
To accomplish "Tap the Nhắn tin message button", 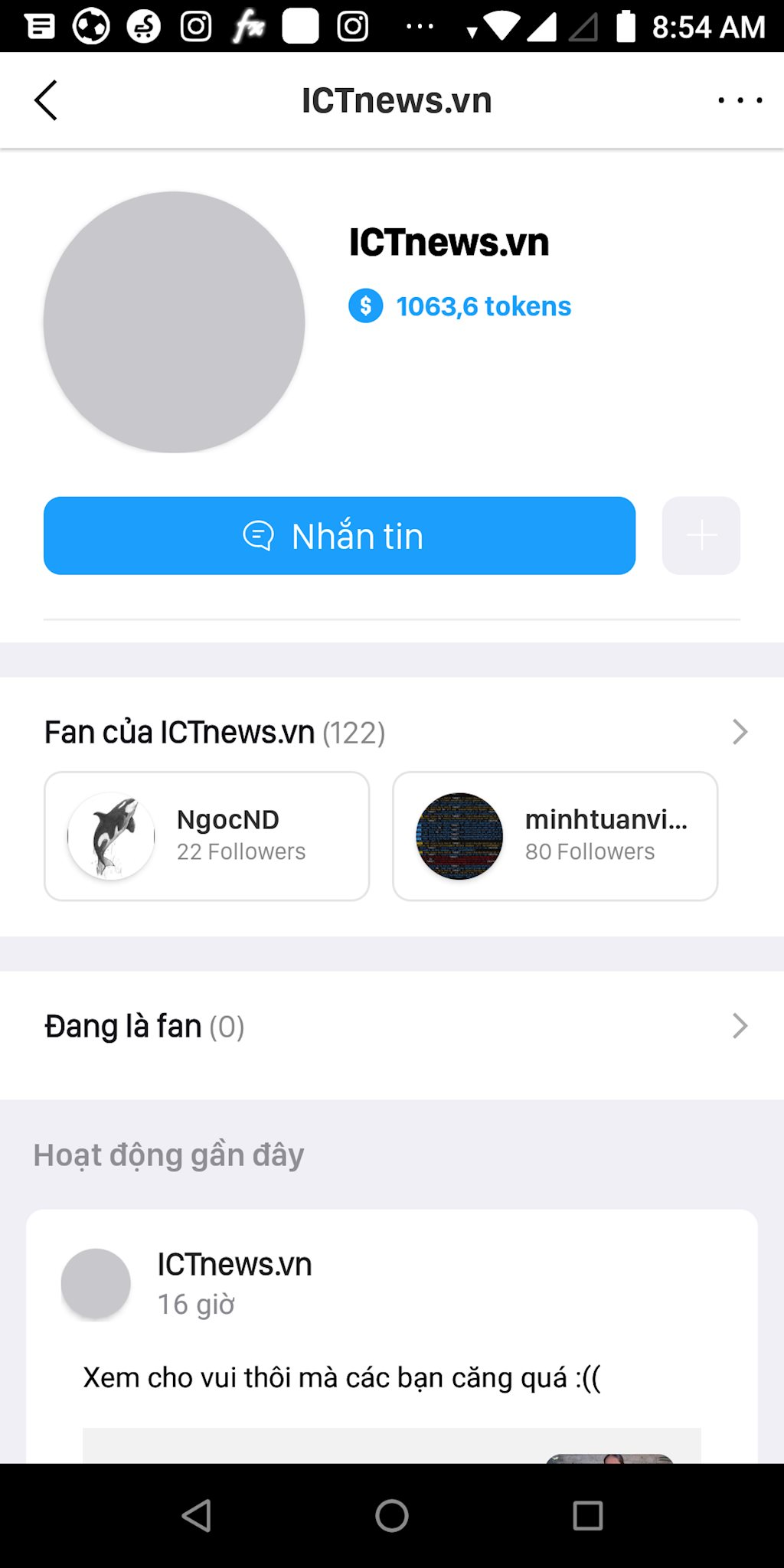I will click(x=339, y=536).
